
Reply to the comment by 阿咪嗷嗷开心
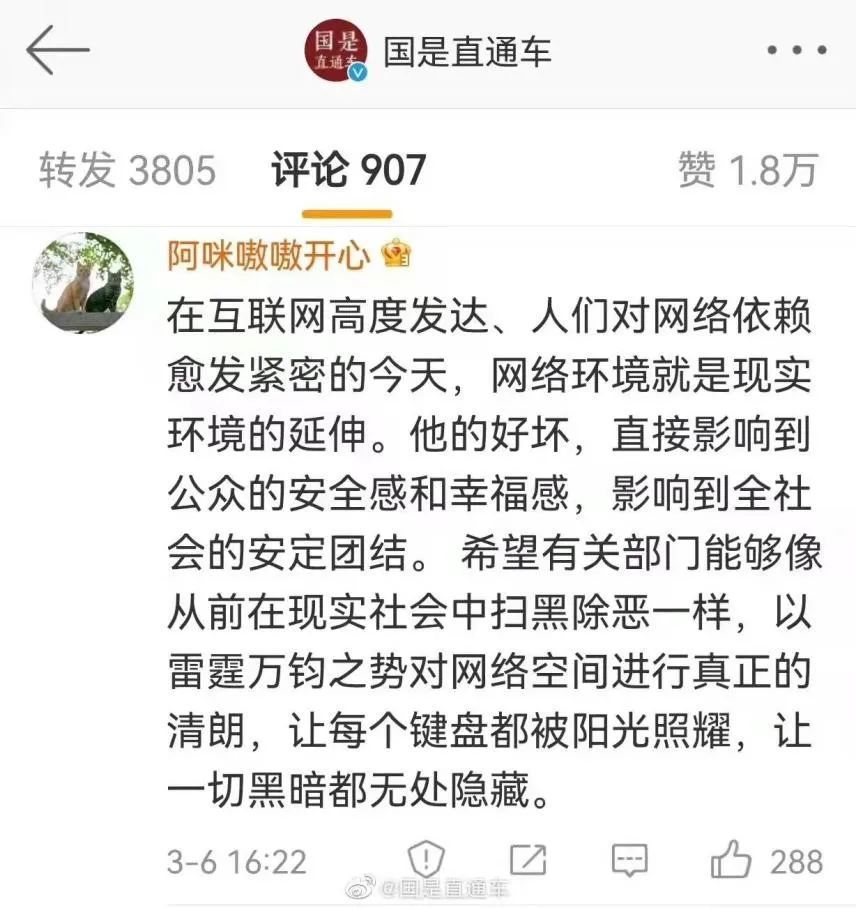[x=629, y=860]
